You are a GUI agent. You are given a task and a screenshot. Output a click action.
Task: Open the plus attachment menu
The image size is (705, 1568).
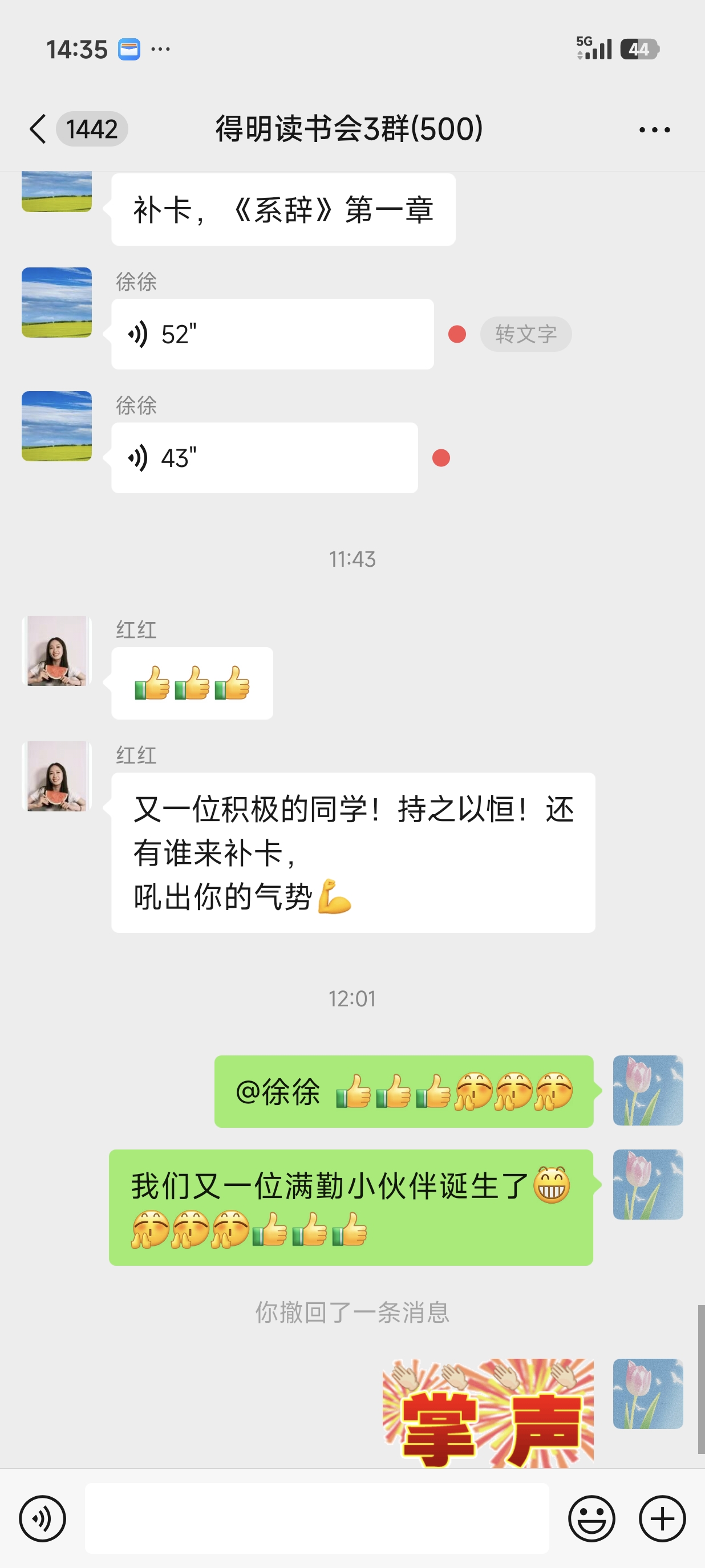pyautogui.click(x=662, y=1518)
